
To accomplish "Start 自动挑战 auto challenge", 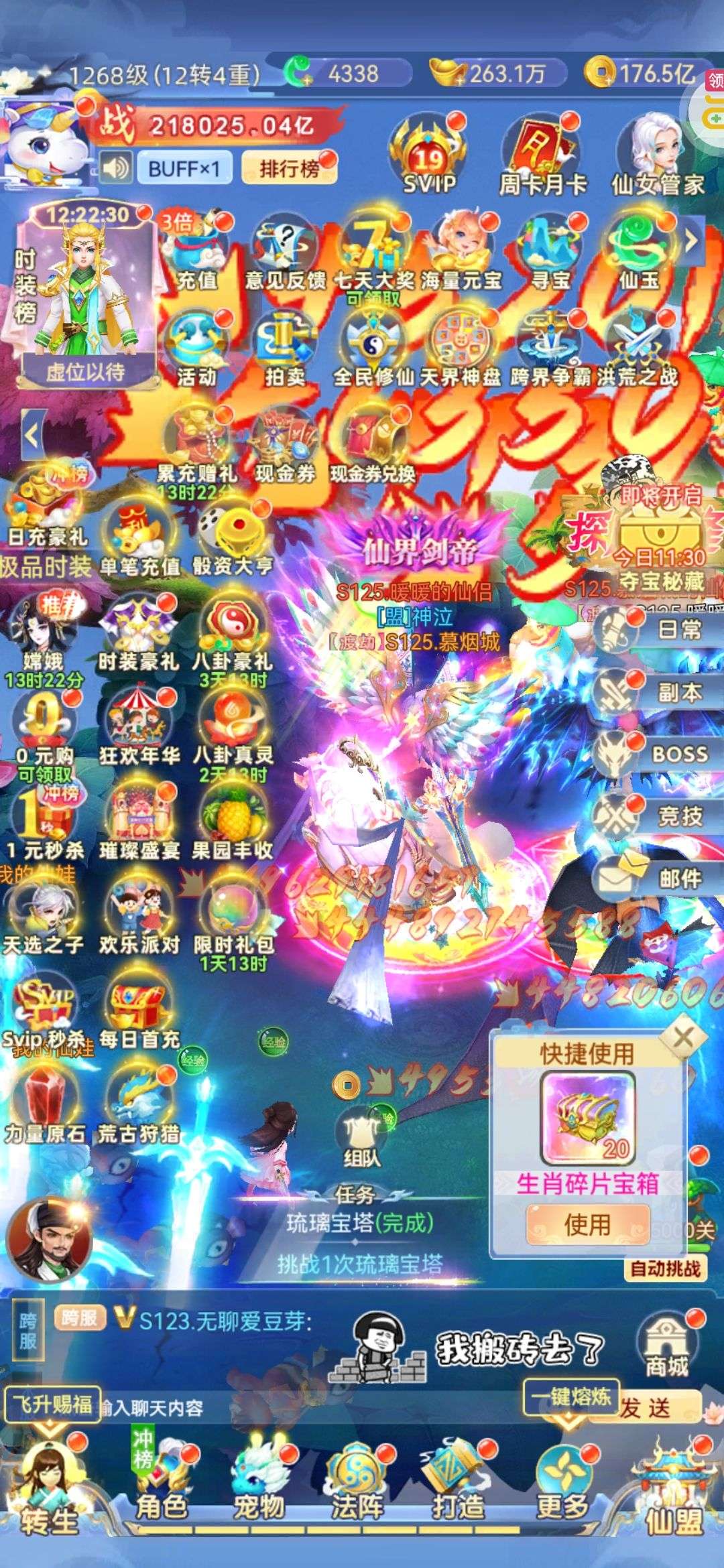I will click(x=665, y=1268).
